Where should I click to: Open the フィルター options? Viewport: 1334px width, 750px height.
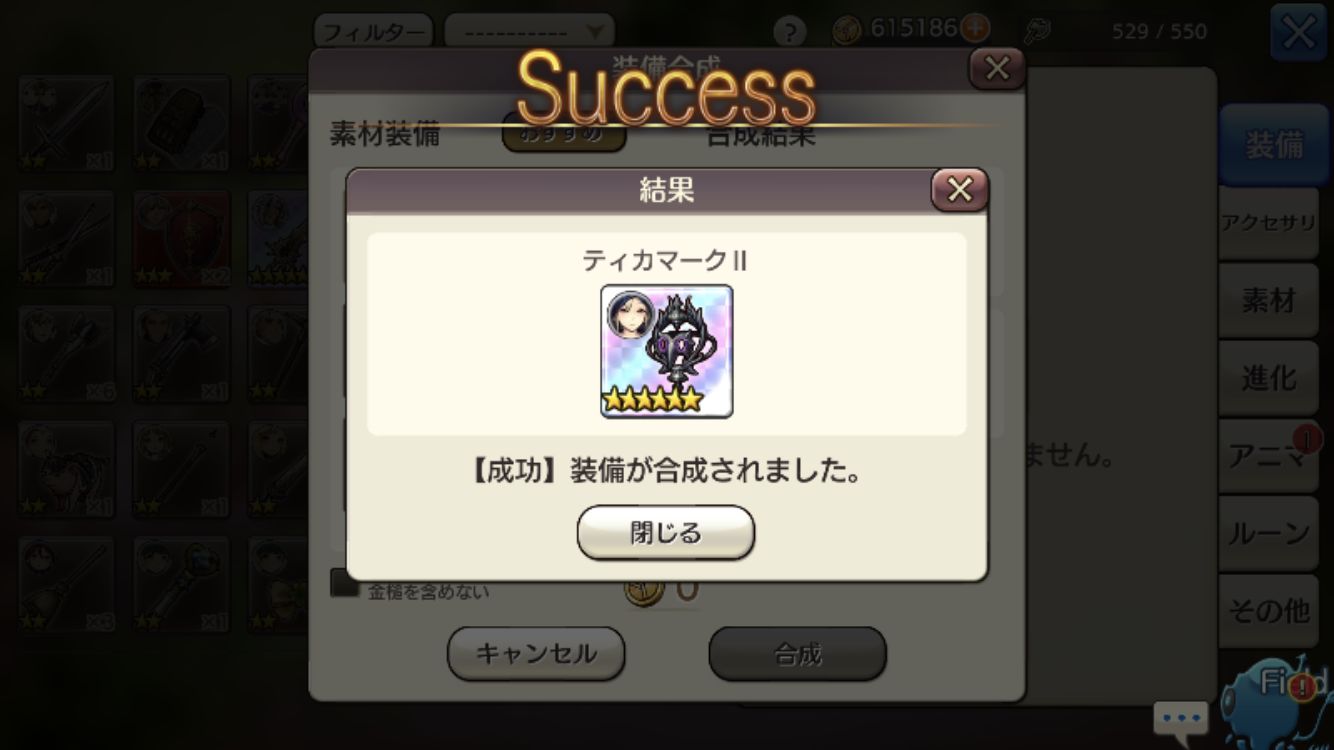pos(373,31)
